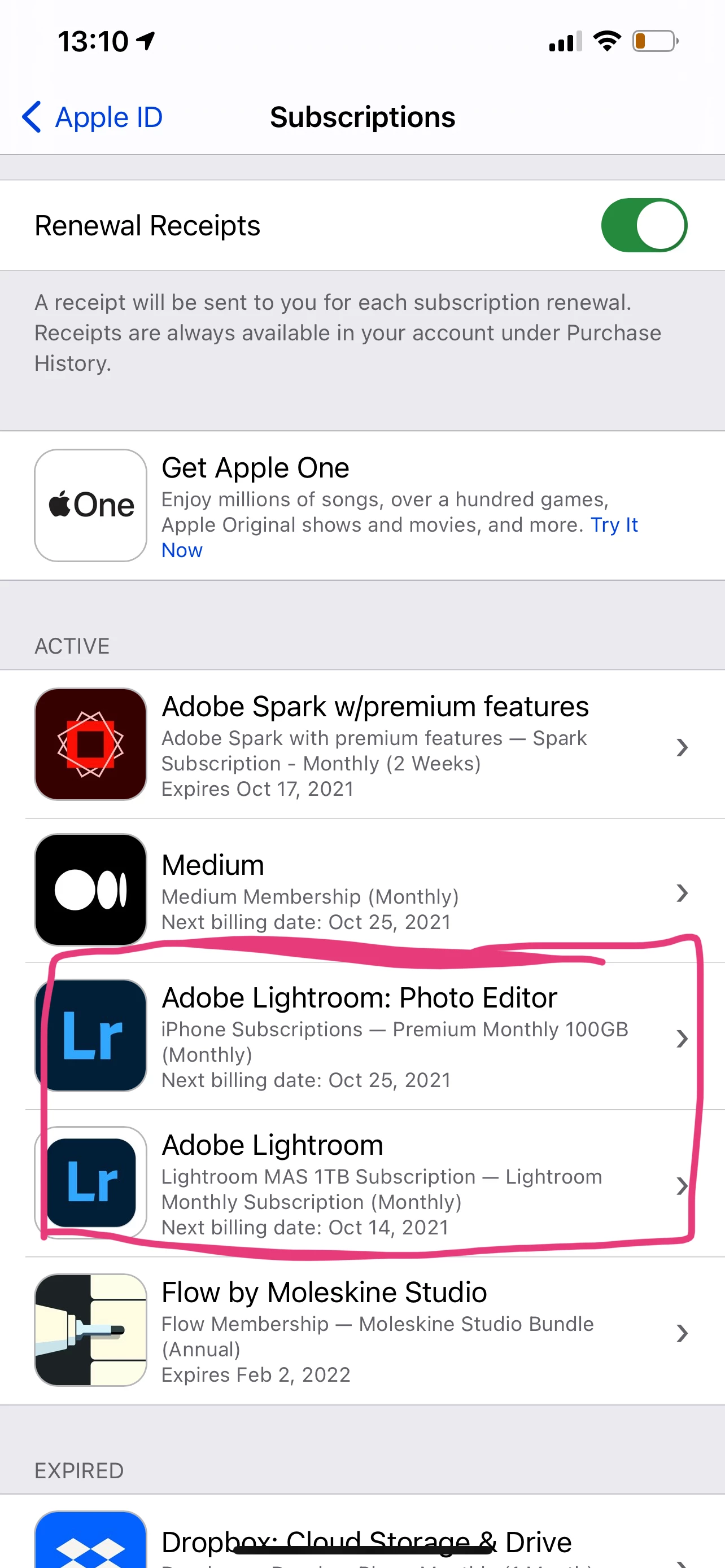
Task: Go back to Apple ID
Action: pos(93,117)
